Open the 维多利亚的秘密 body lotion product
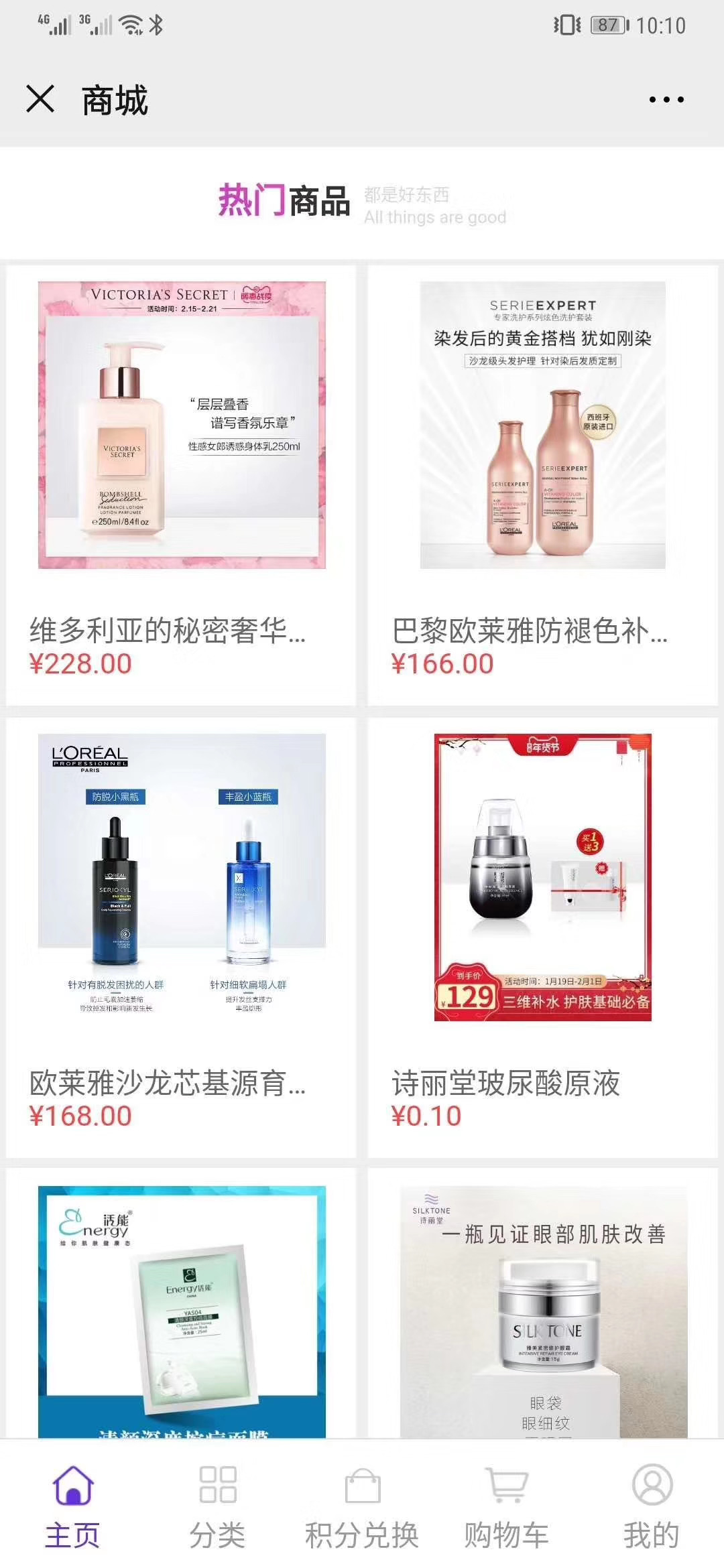This screenshot has width=724, height=1568. [181, 482]
